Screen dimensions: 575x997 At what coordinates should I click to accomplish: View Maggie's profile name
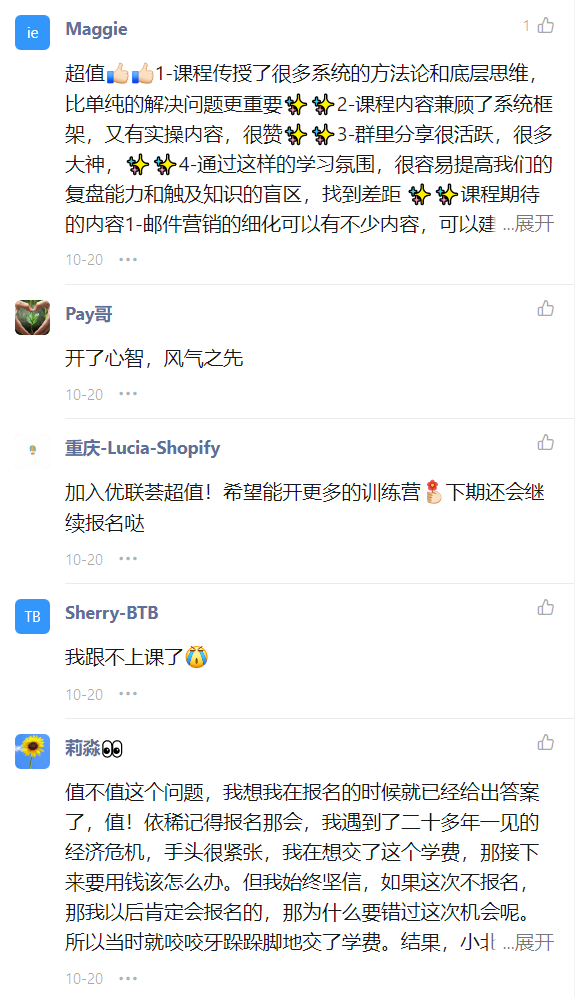click(96, 29)
